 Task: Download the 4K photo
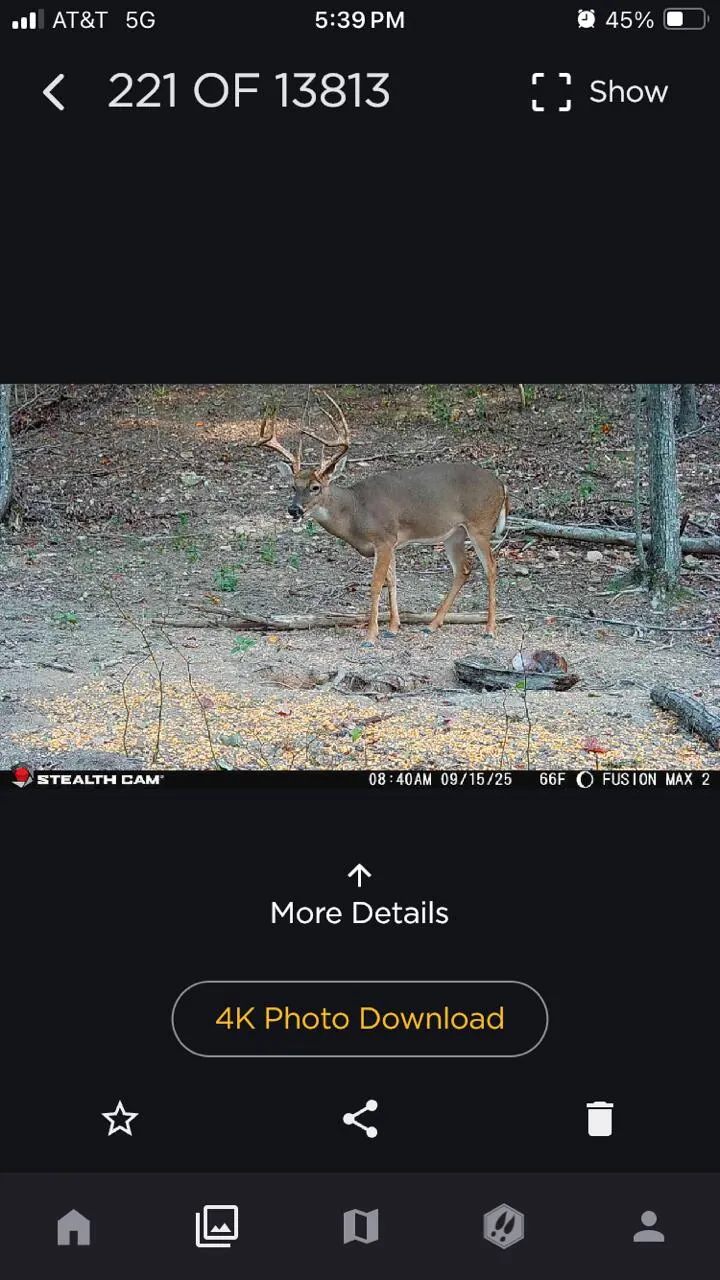[x=360, y=1018]
